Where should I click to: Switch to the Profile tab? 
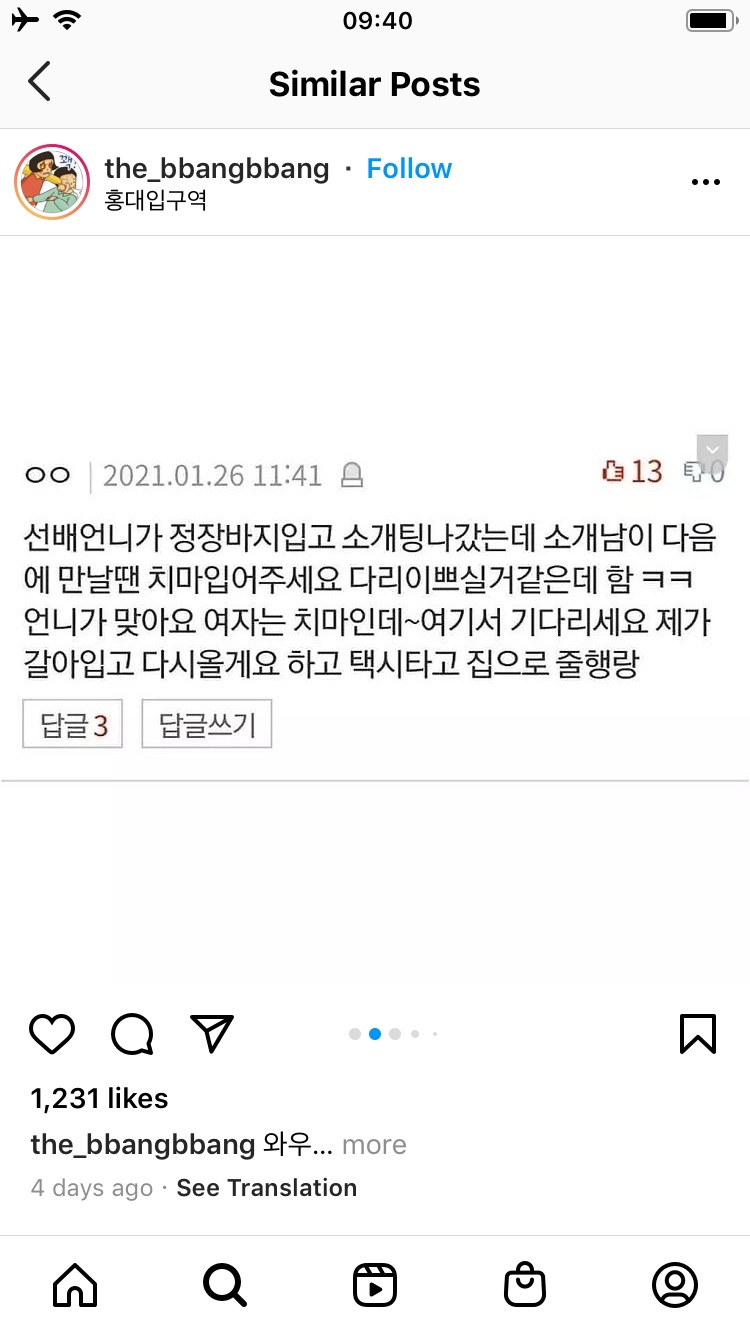(675, 1285)
